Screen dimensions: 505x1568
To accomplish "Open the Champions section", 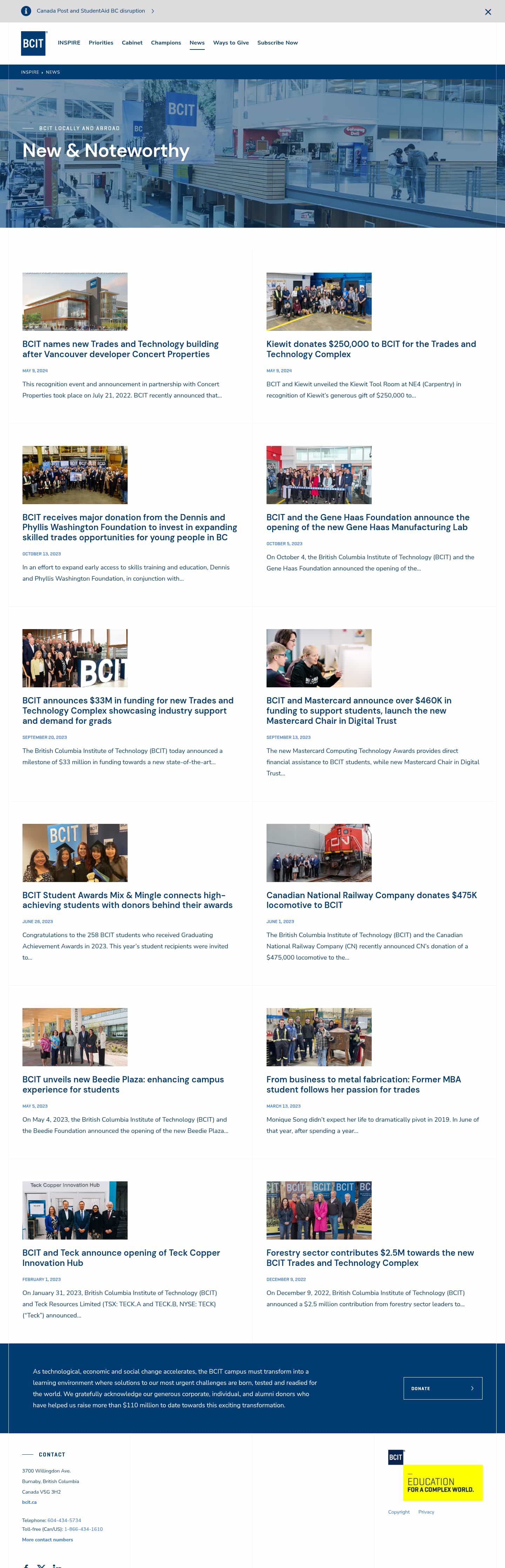I will point(166,42).
